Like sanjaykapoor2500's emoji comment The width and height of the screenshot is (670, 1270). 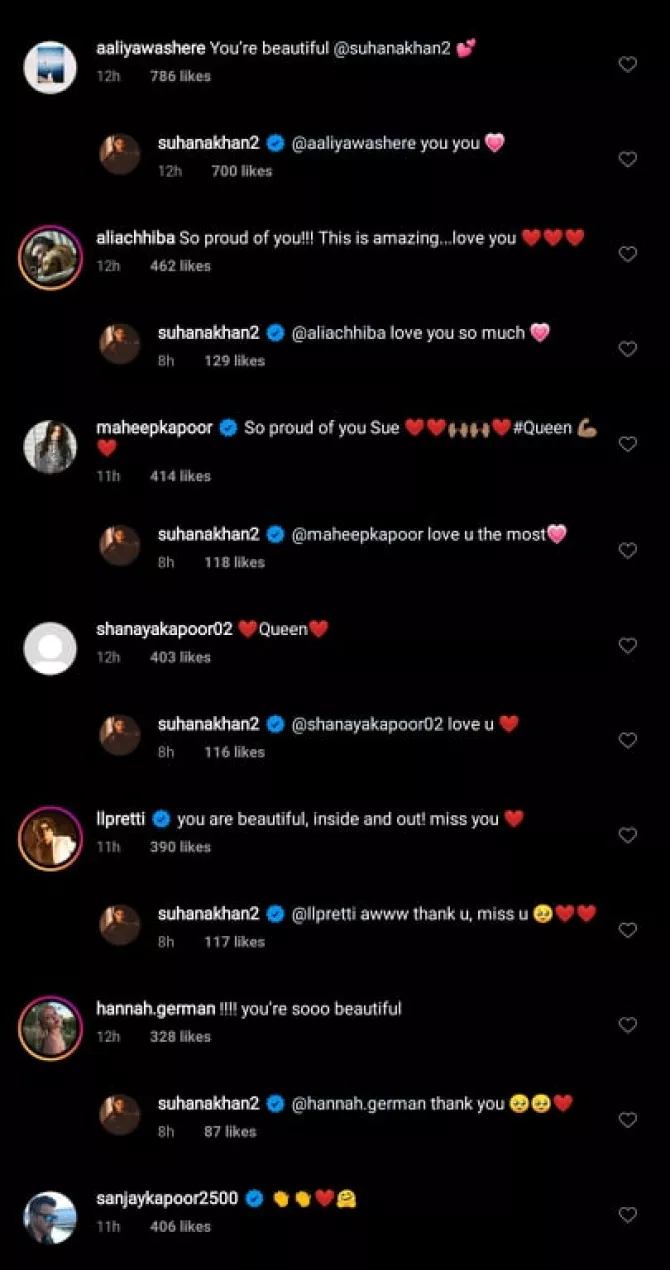point(627,1215)
